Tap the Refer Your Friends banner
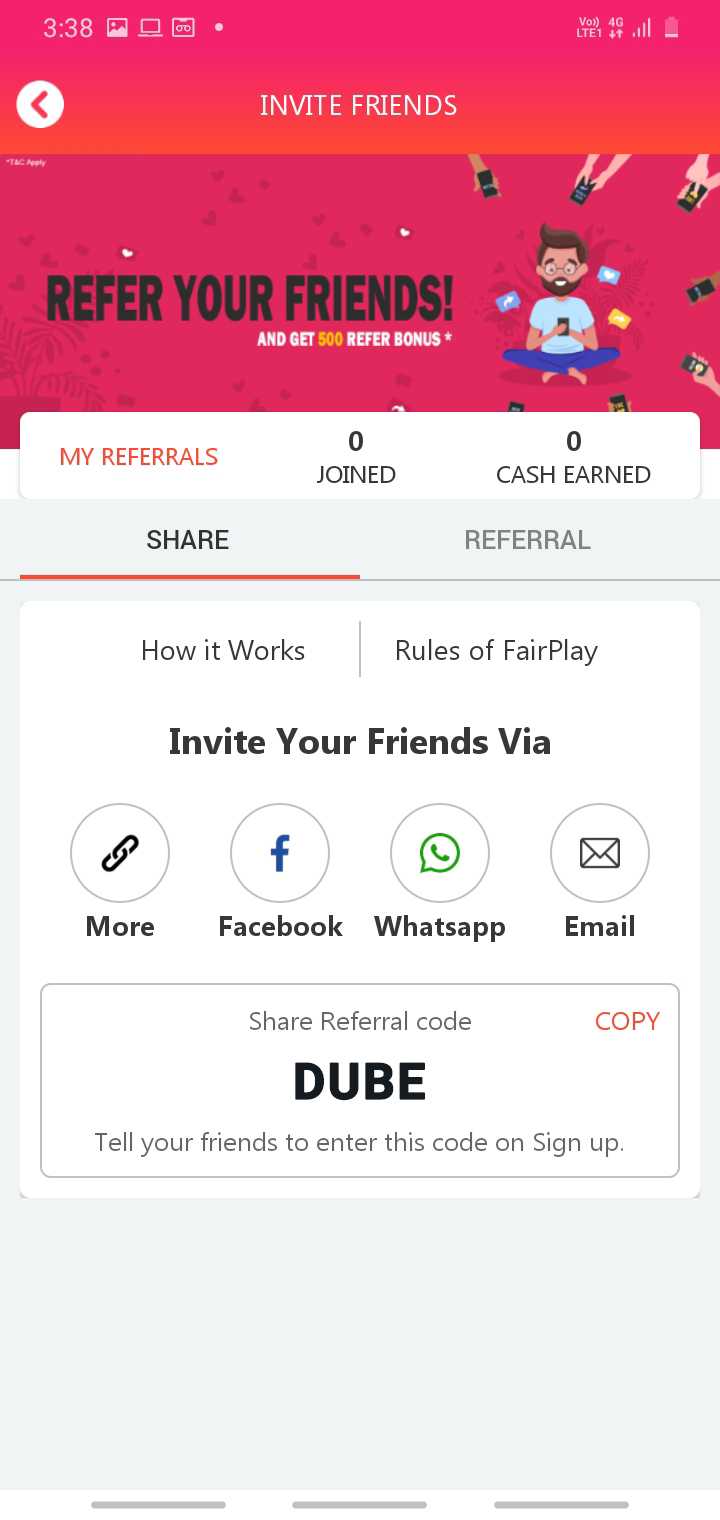720x1520 pixels. [360, 284]
